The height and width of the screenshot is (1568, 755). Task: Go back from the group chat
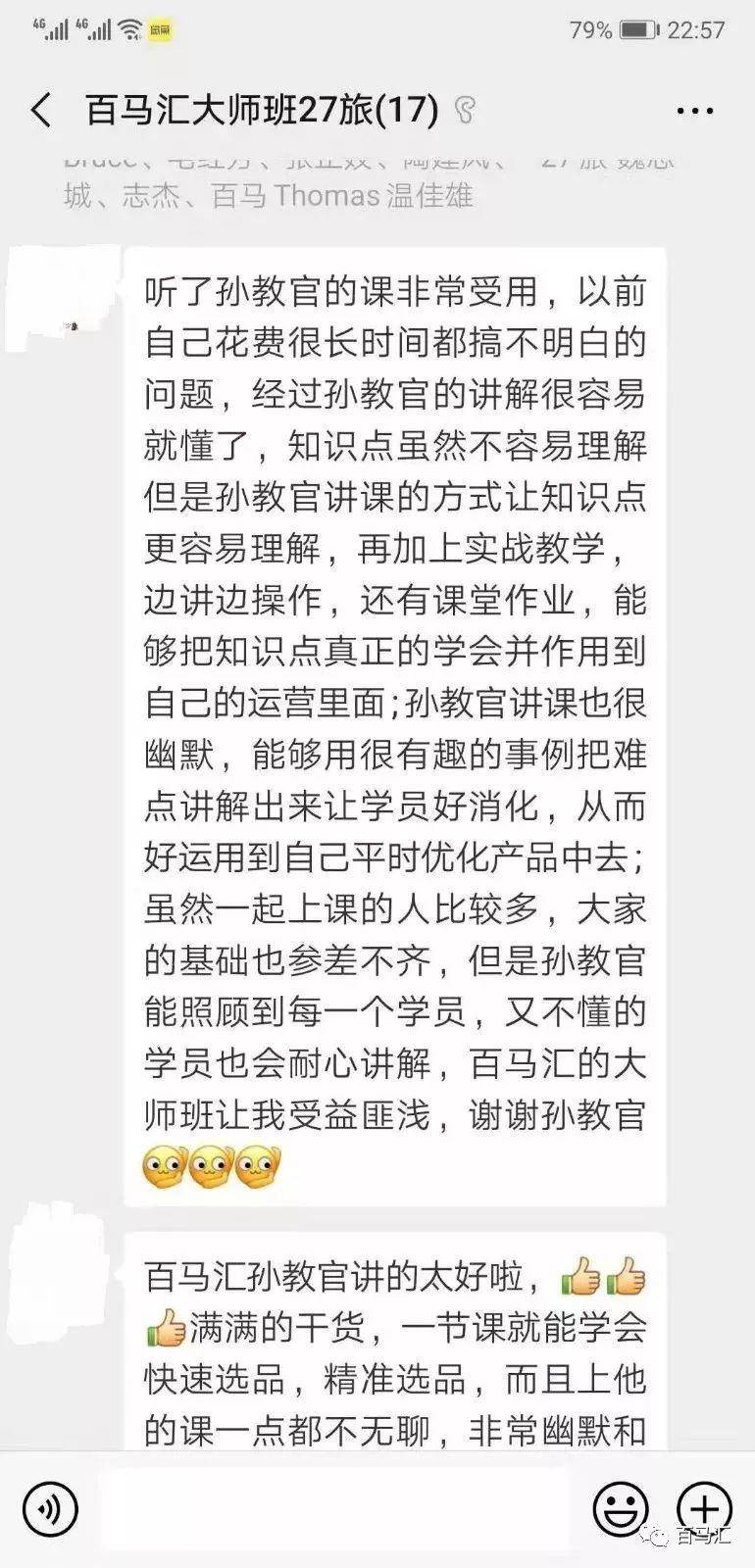(41, 111)
